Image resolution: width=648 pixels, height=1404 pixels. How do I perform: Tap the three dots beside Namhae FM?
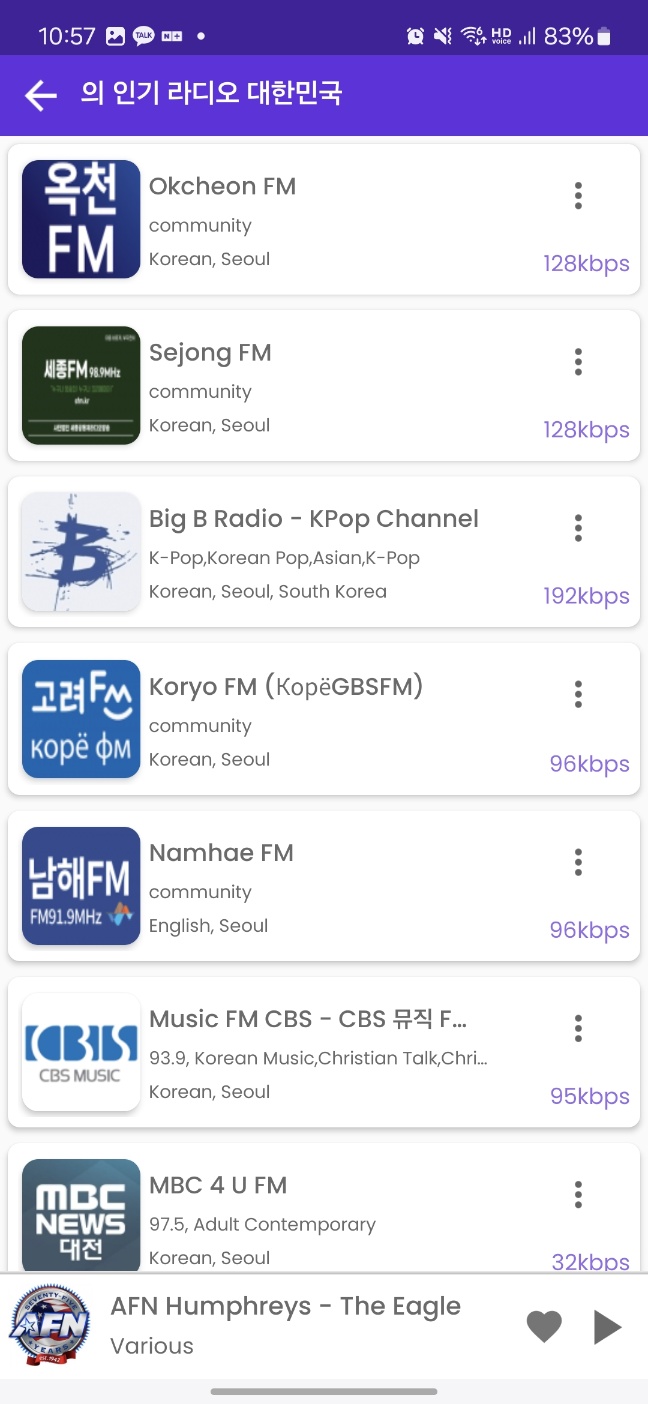click(578, 862)
